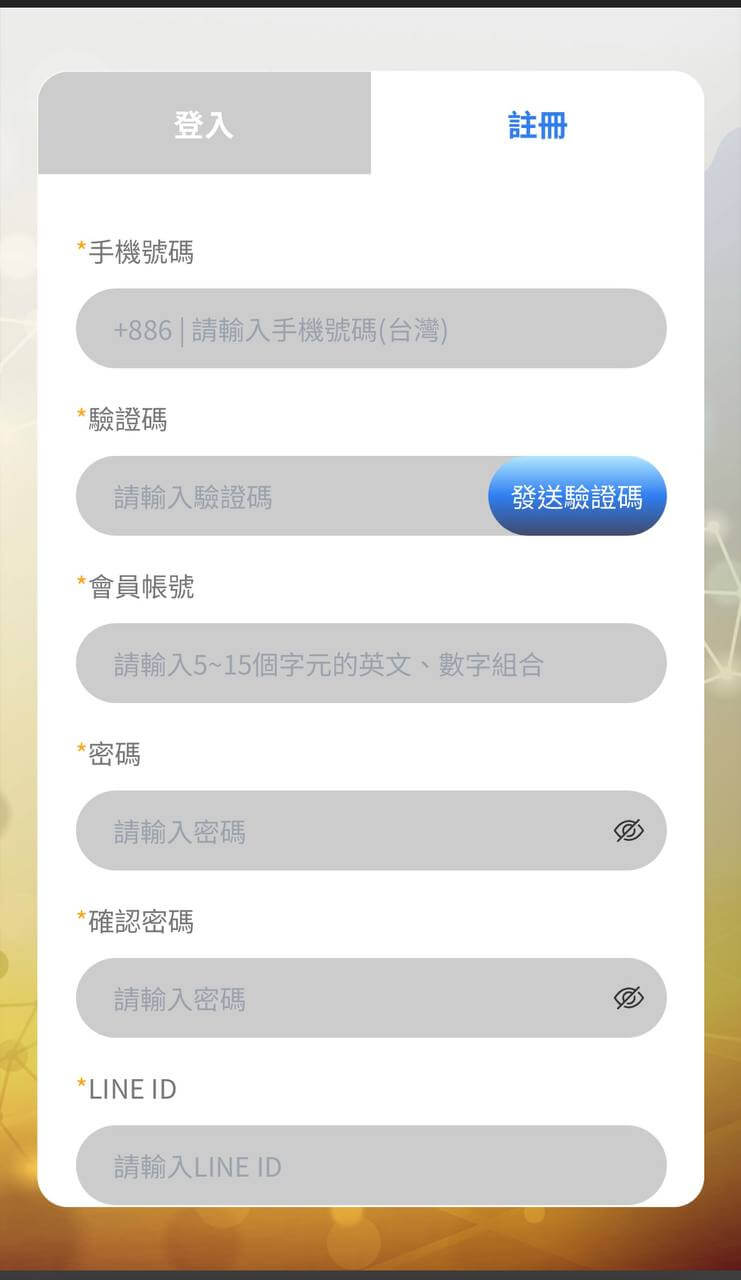741x1280 pixels.
Task: Focus the 驗證碼 verification code field
Action: tap(280, 494)
